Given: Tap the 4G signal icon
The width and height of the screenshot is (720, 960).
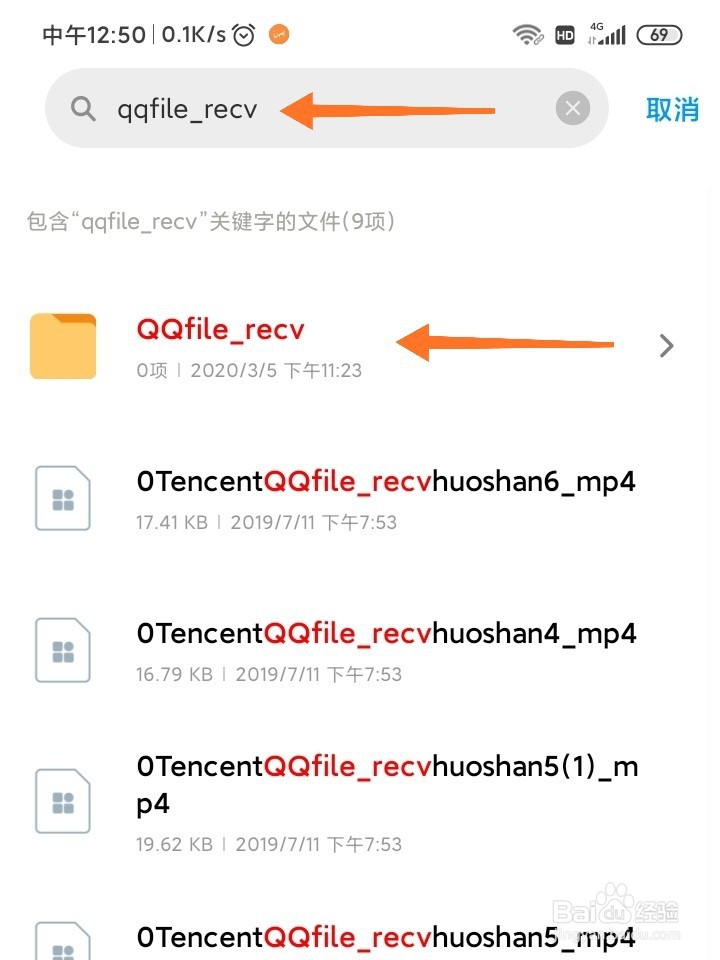Looking at the screenshot, I should click(608, 33).
